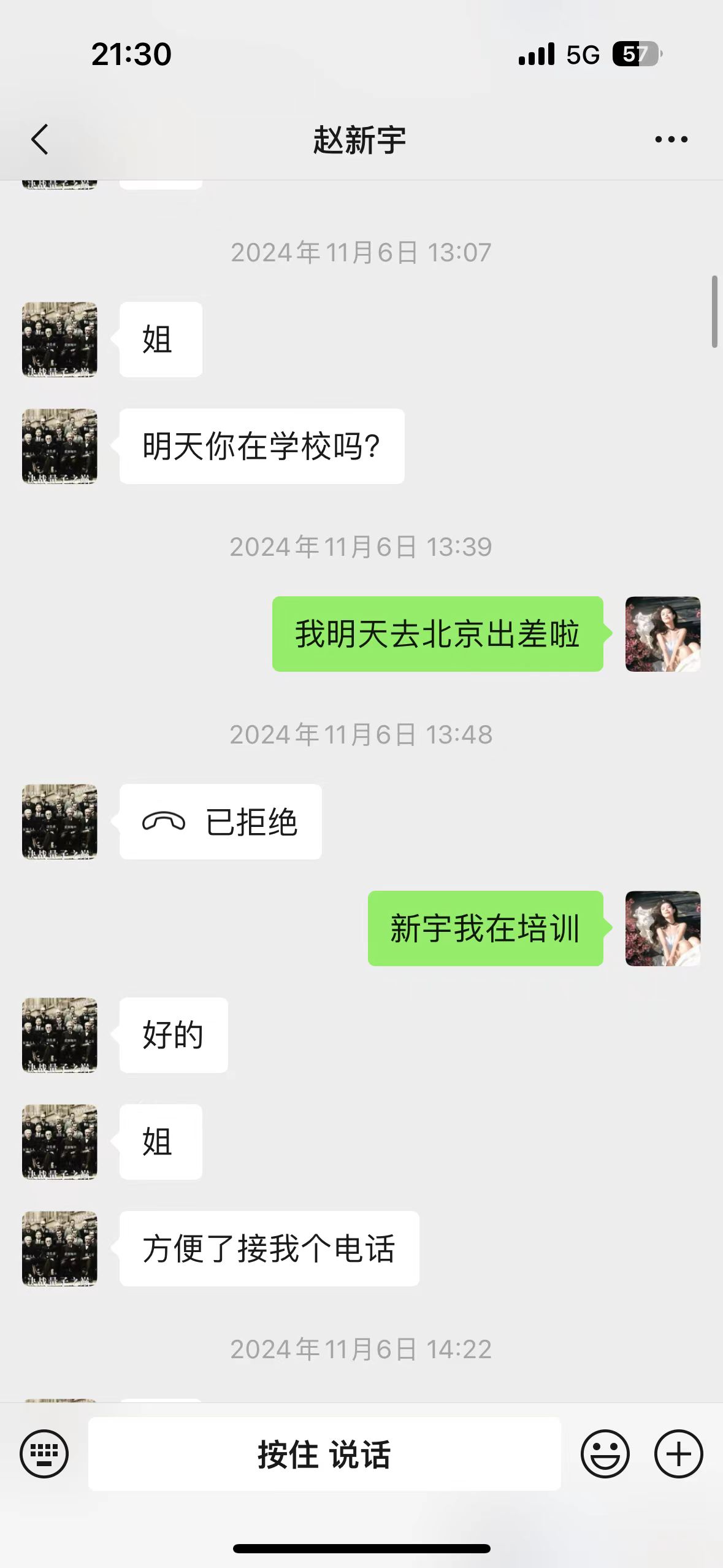The height and width of the screenshot is (1568, 723).
Task: Open the emoji sticker panel
Action: 605,1453
